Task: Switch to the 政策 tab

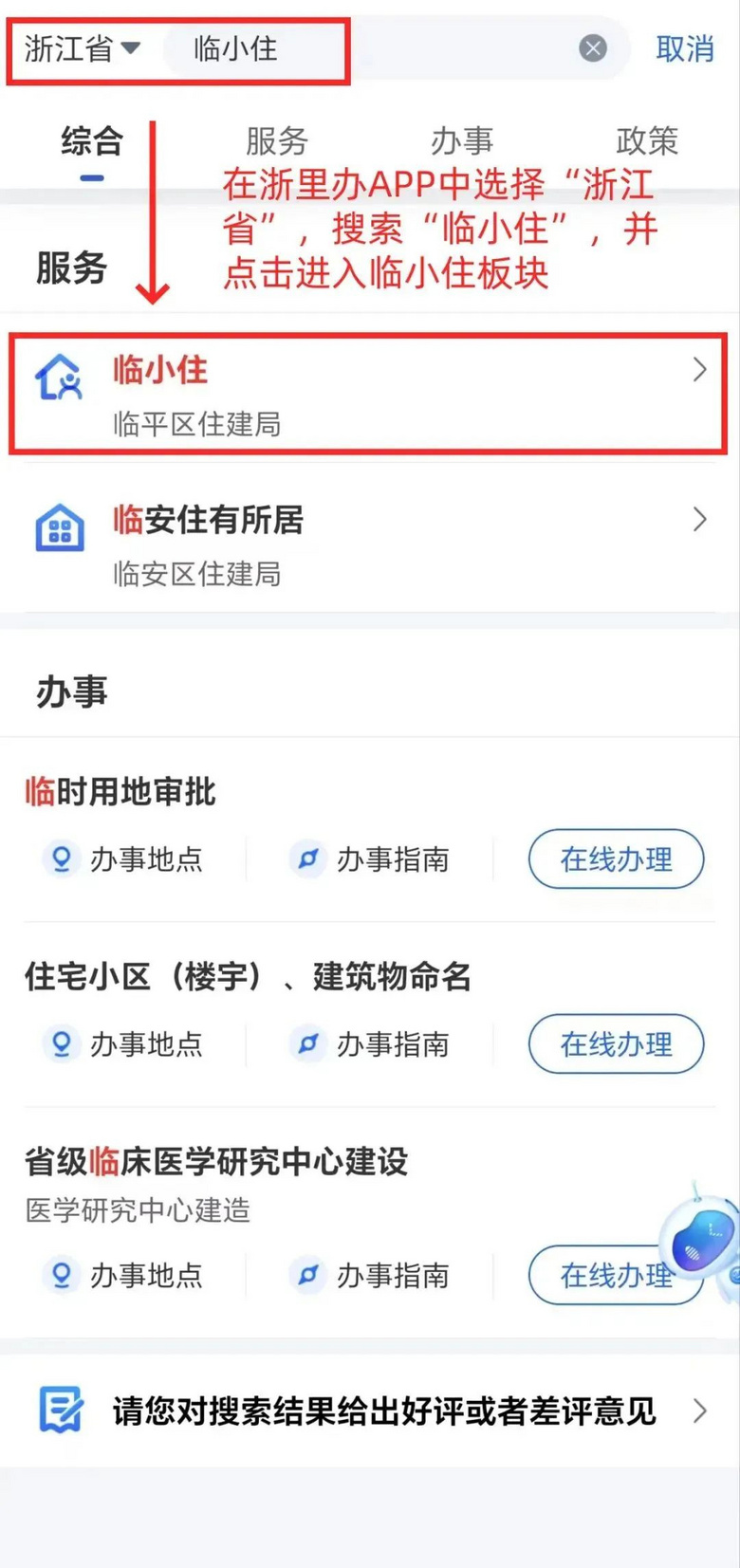Action: (x=646, y=142)
